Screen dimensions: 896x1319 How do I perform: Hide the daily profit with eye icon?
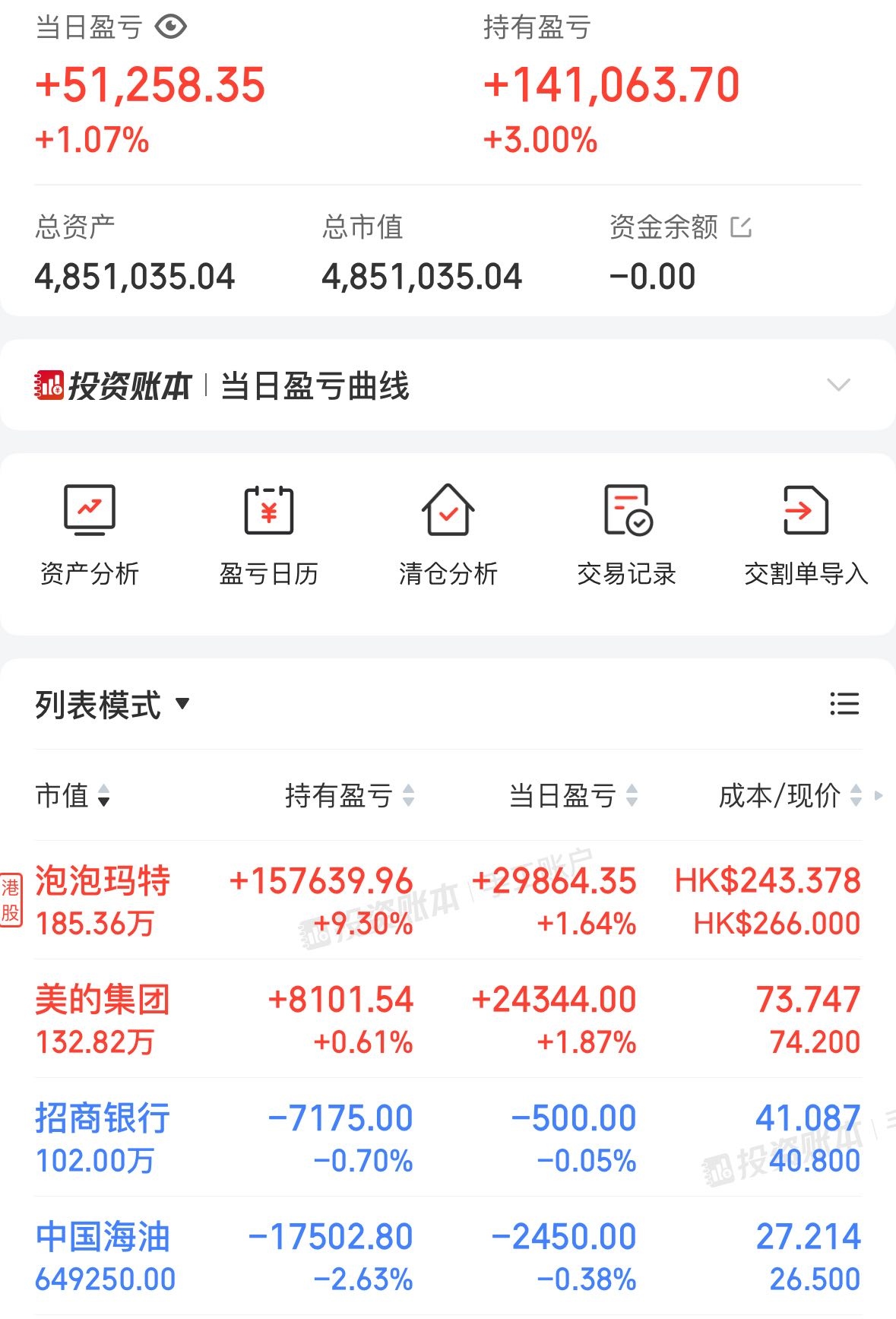[x=171, y=27]
